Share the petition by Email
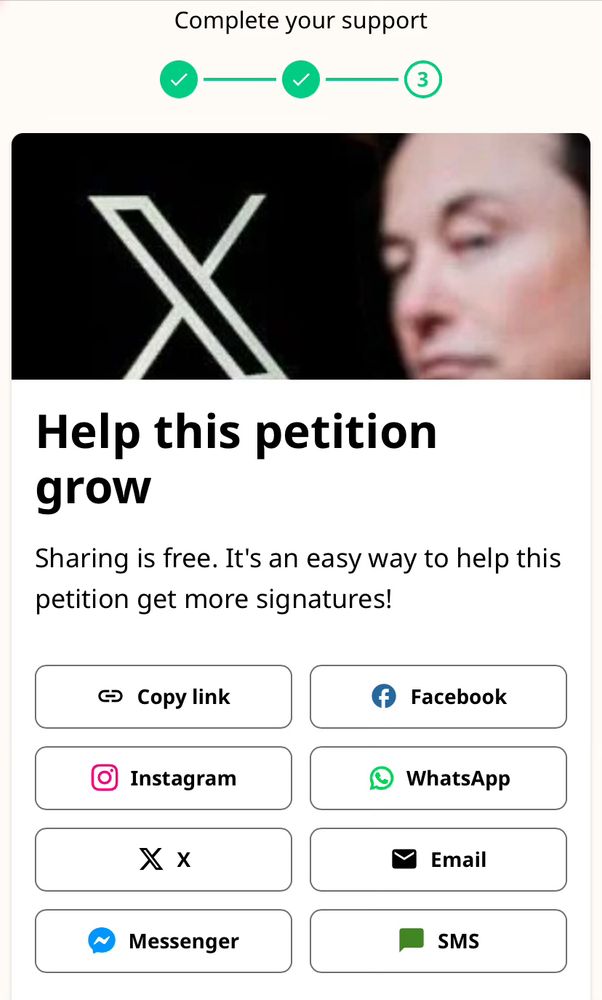602x1000 pixels. [x=438, y=859]
